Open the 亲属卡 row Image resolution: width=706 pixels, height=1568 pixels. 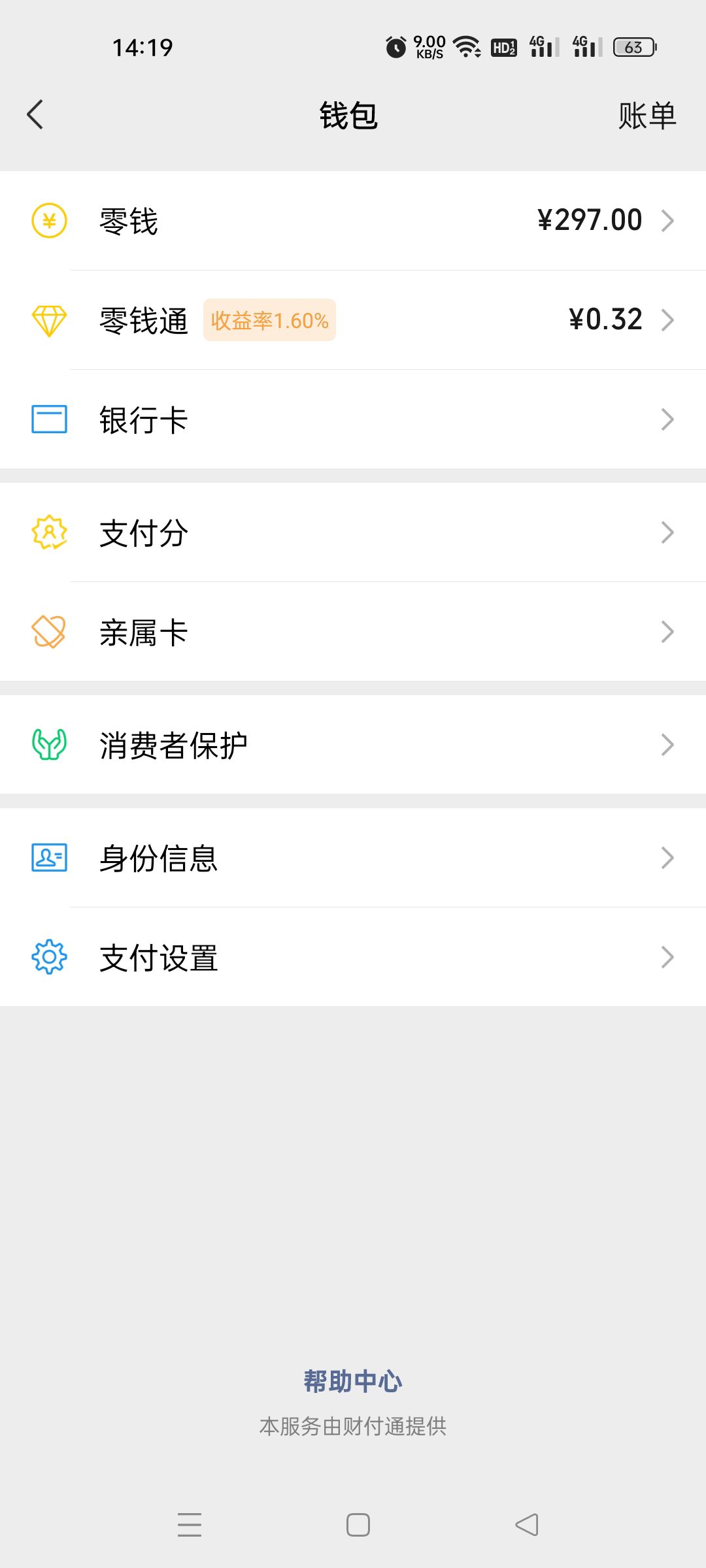tap(353, 632)
